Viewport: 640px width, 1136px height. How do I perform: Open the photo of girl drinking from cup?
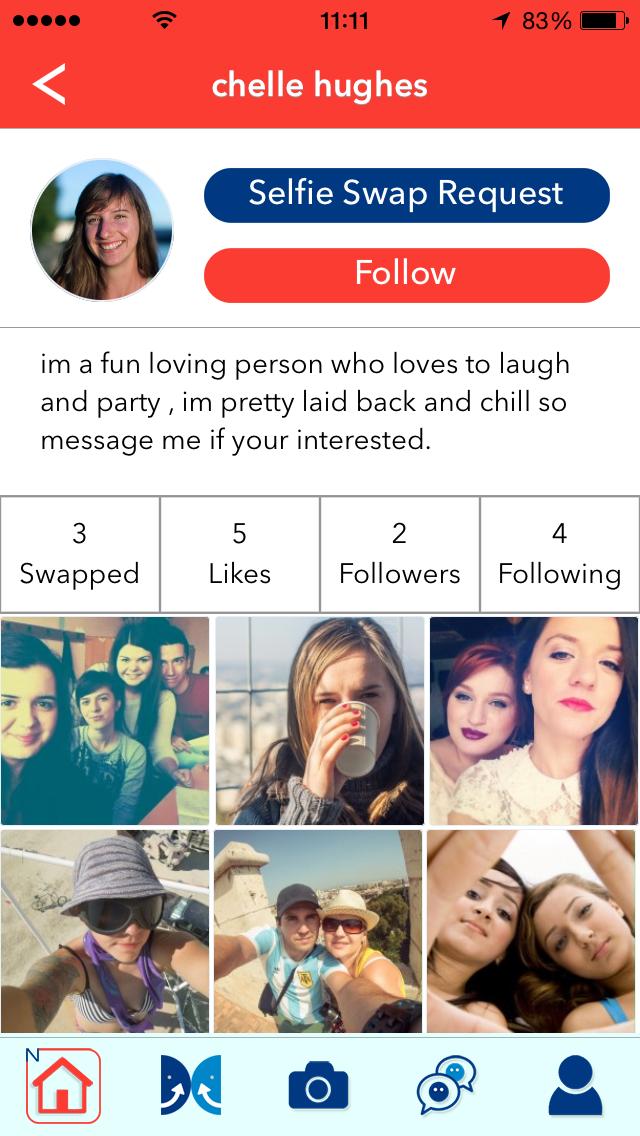[x=320, y=720]
